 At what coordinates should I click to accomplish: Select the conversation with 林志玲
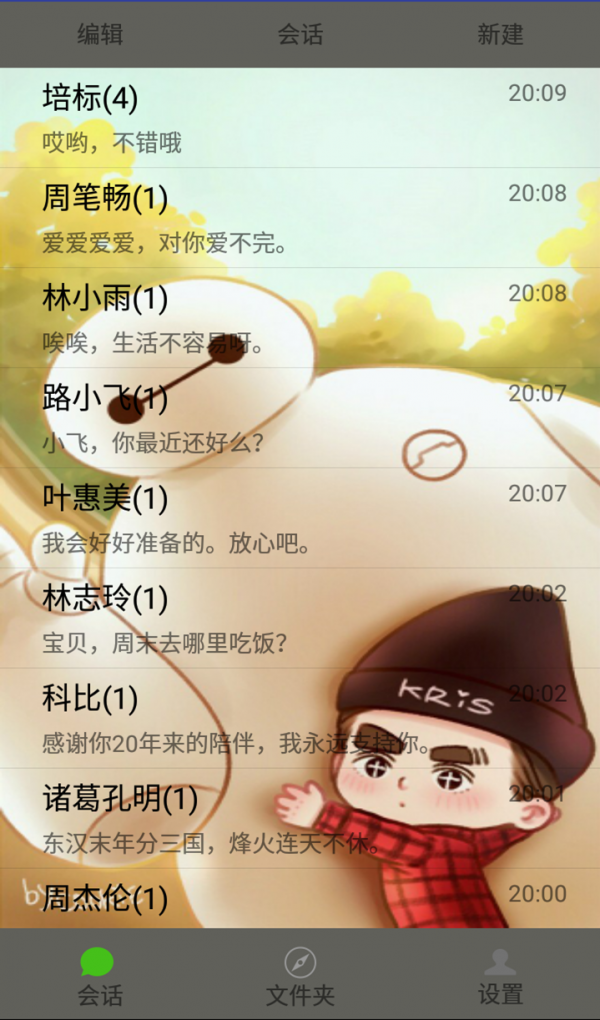[300, 618]
